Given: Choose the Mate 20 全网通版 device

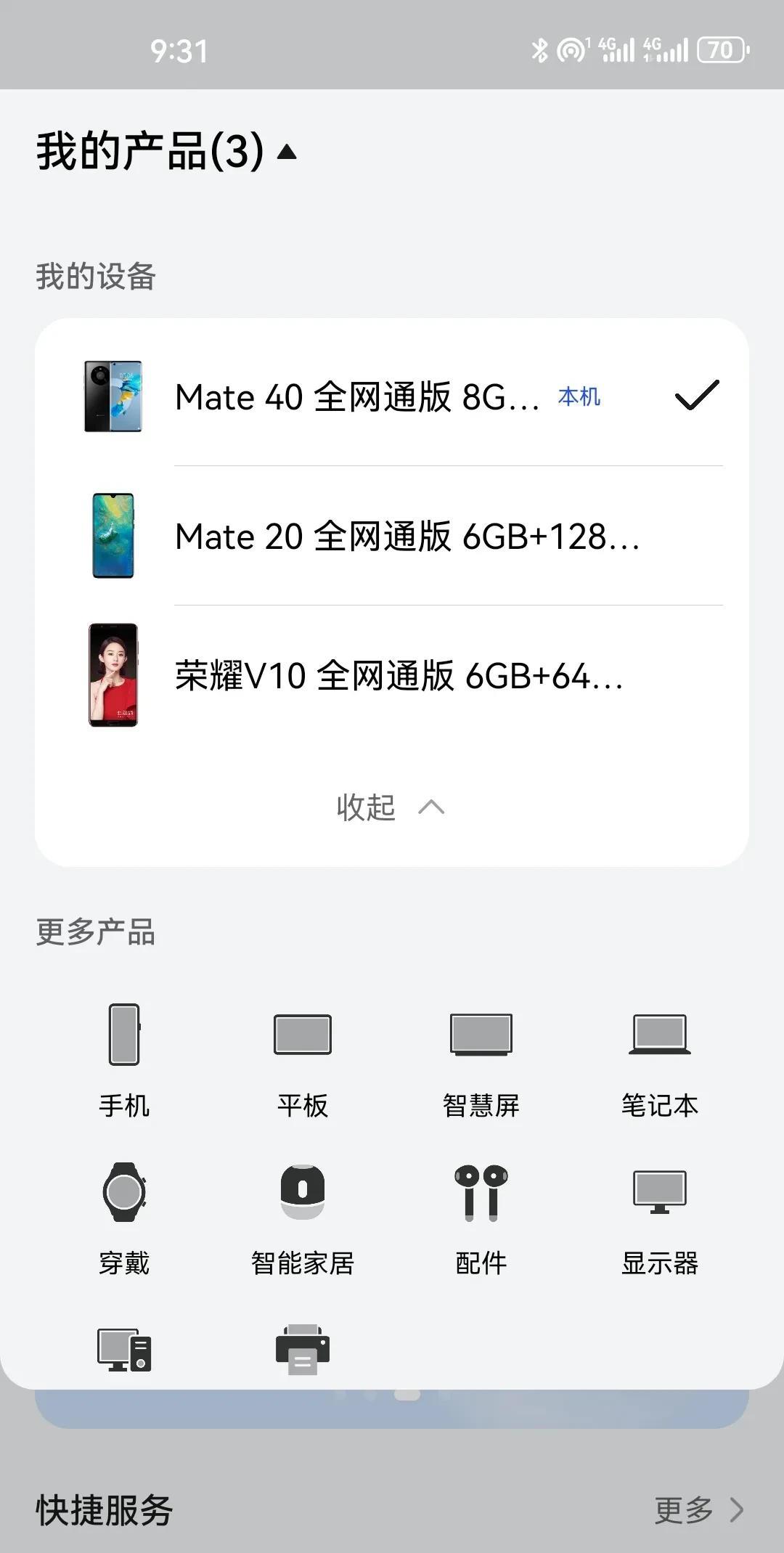Looking at the screenshot, I should (x=392, y=536).
